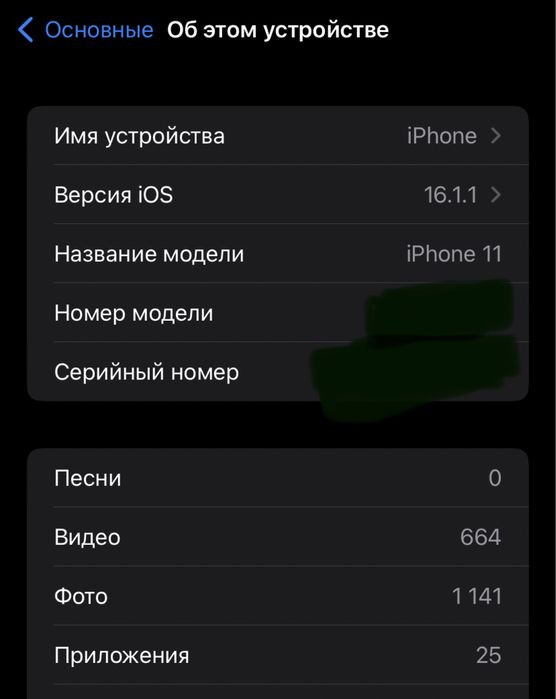Viewport: 556px width, 699px height.
Task: Open the Имя устройства row
Action: (278, 136)
